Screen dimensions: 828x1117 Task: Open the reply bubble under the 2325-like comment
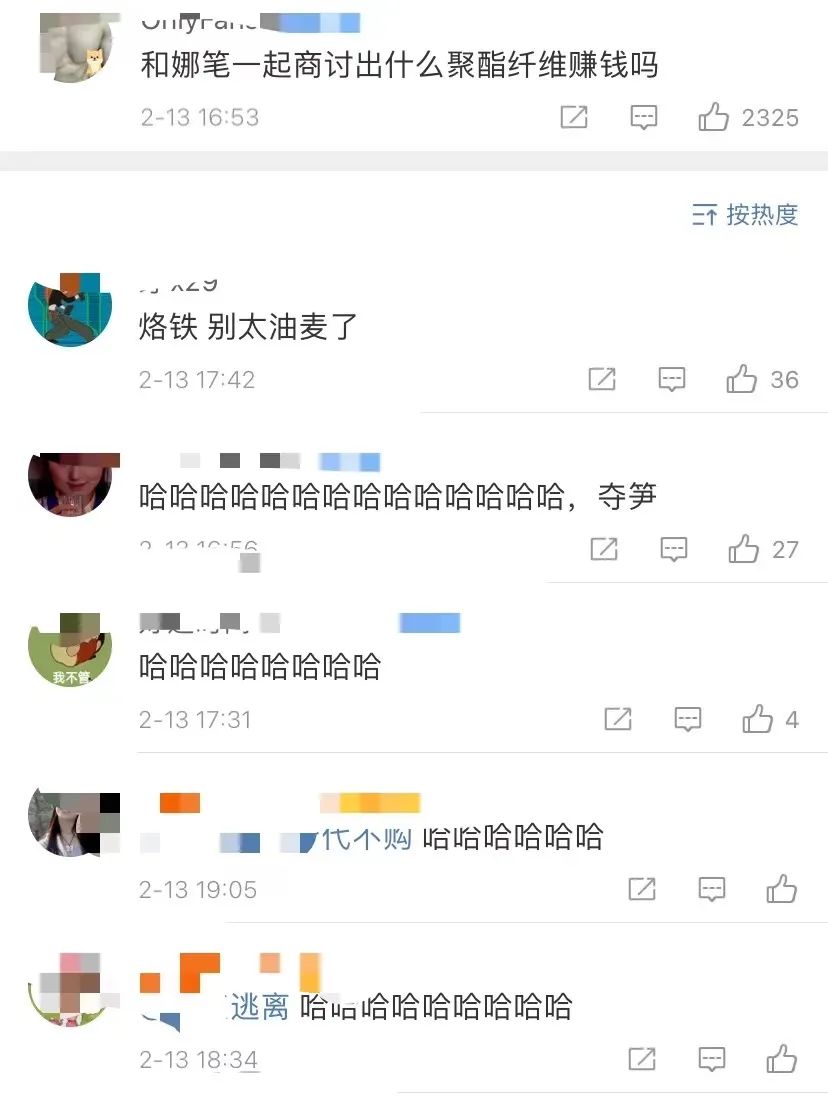click(x=644, y=117)
